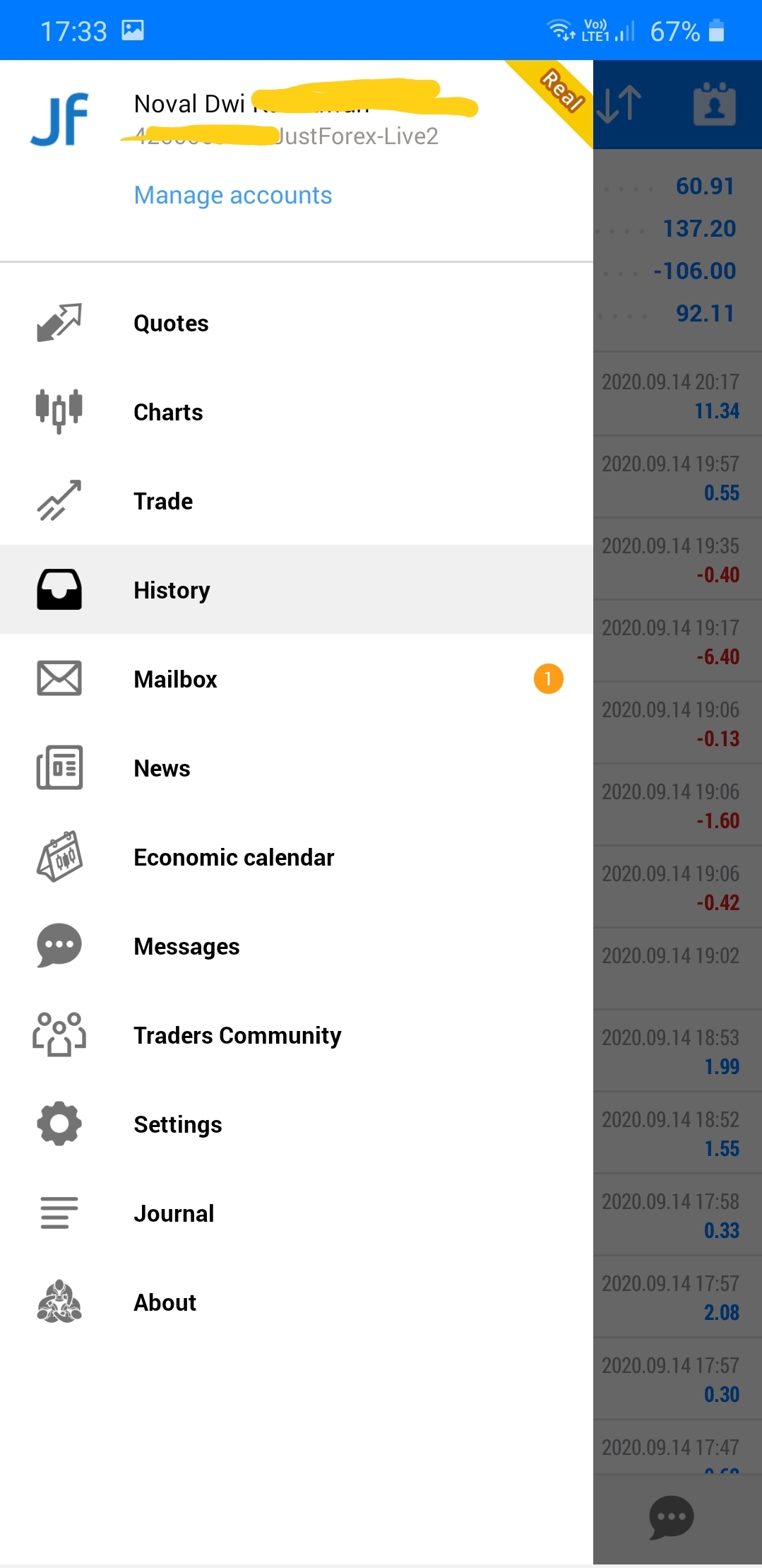Go to Messages
The width and height of the screenshot is (762, 1568).
tap(297, 946)
